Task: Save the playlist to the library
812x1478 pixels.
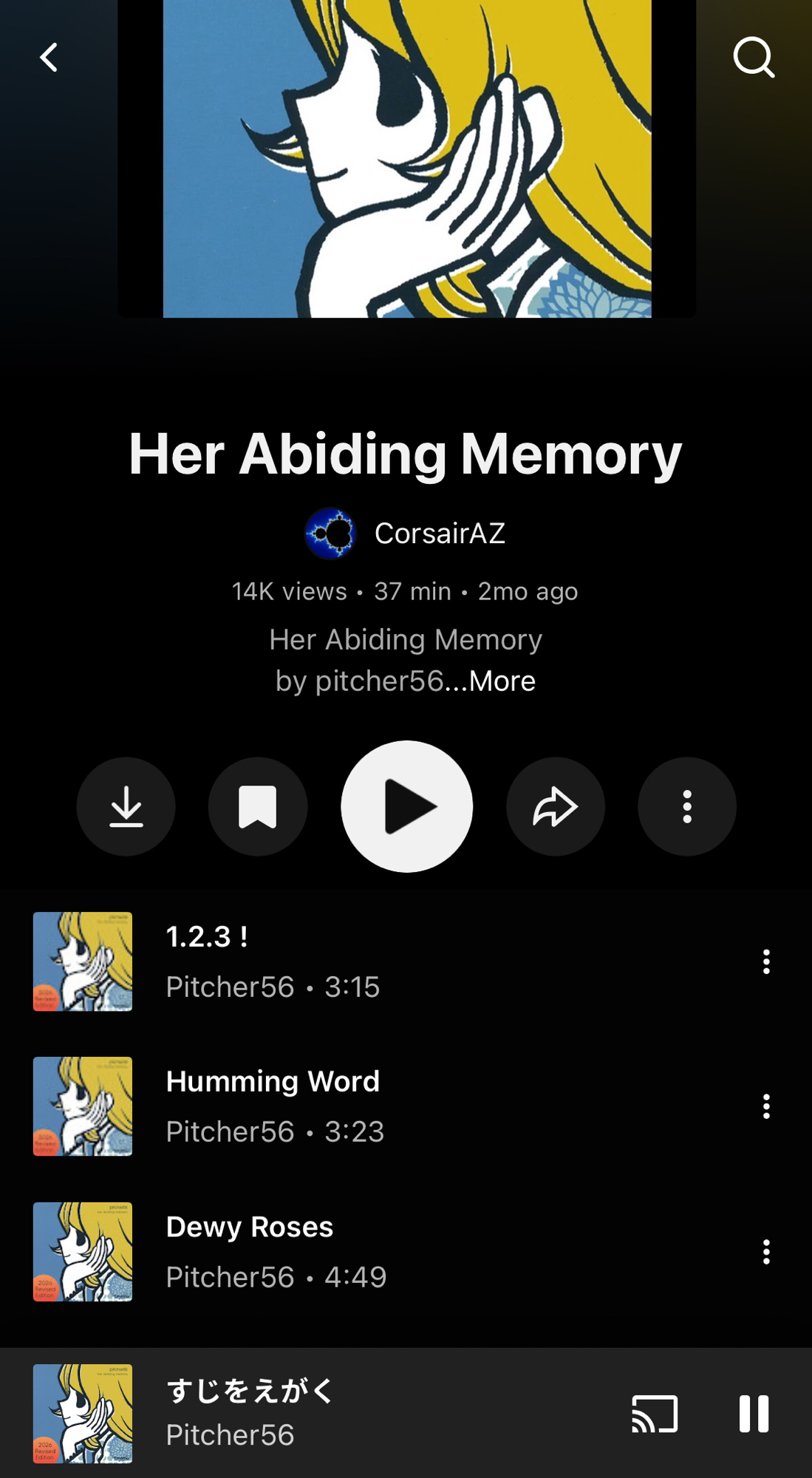Action: [257, 806]
